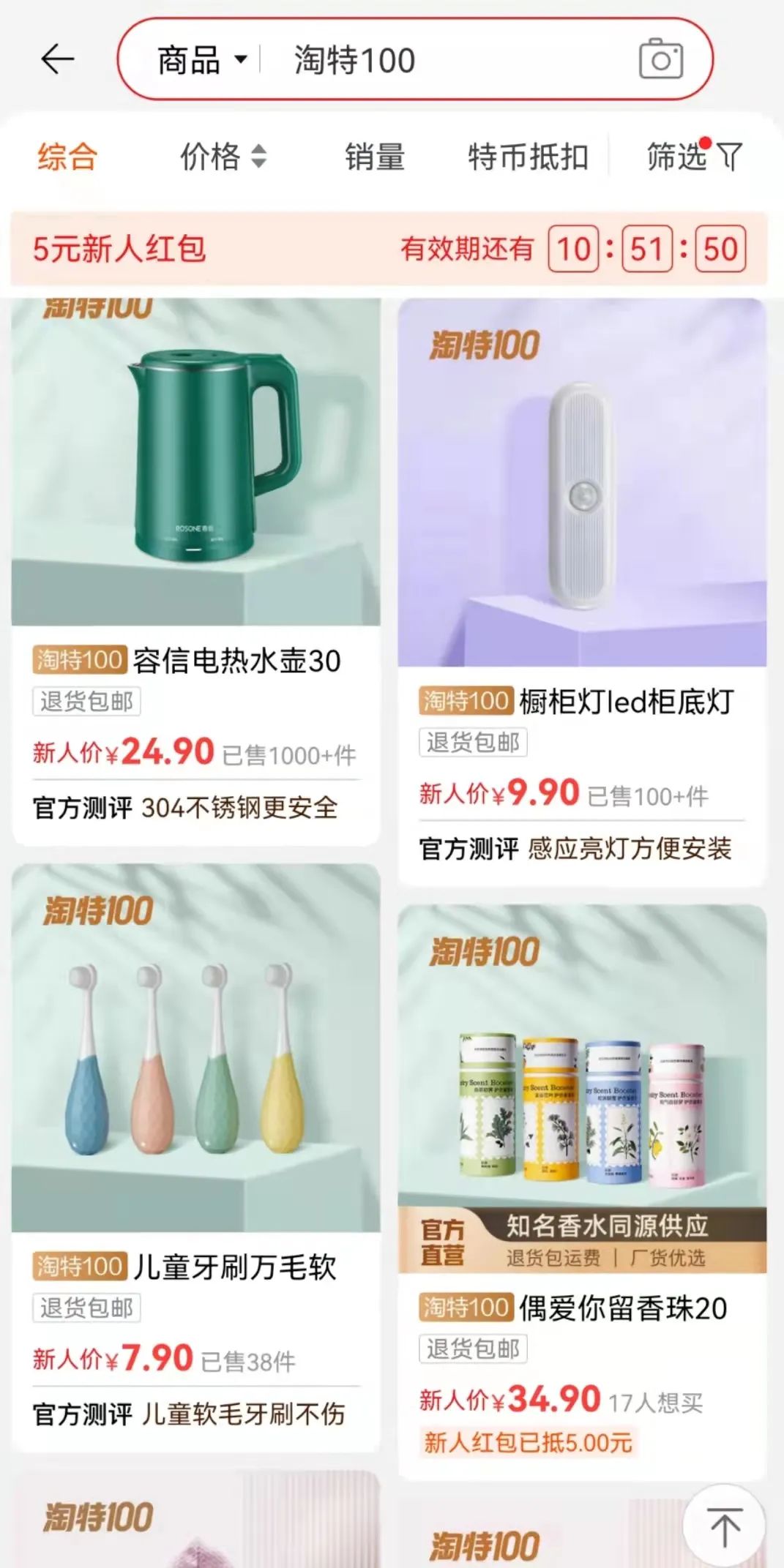The height and width of the screenshot is (1568, 784).
Task: Tap the countdown timer showing 有效期还有
Action: [x=571, y=249]
